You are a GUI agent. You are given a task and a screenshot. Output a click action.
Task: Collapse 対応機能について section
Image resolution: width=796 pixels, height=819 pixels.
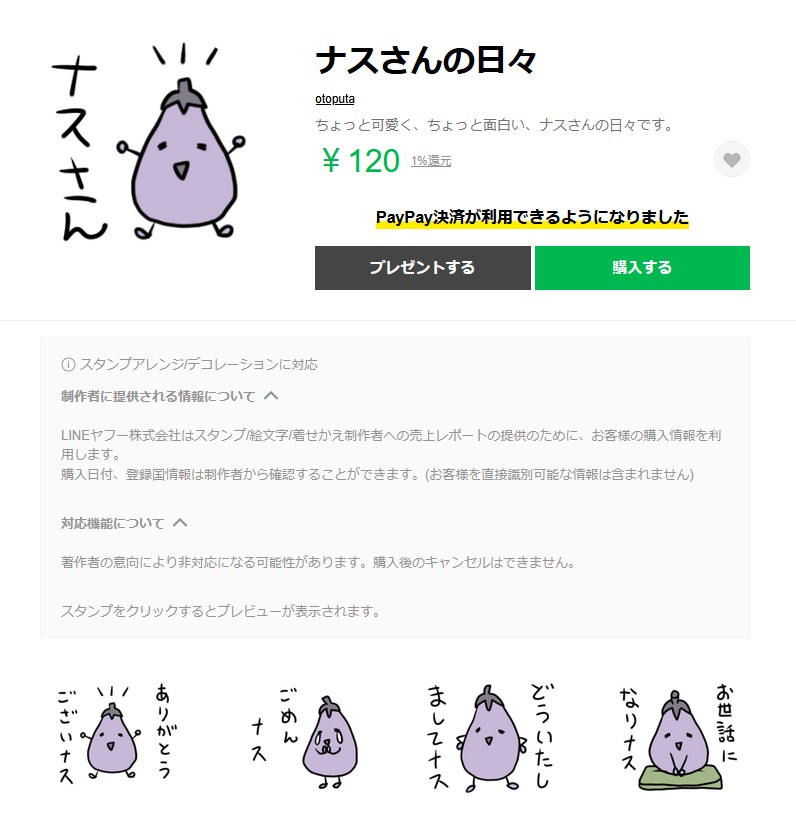[x=180, y=522]
